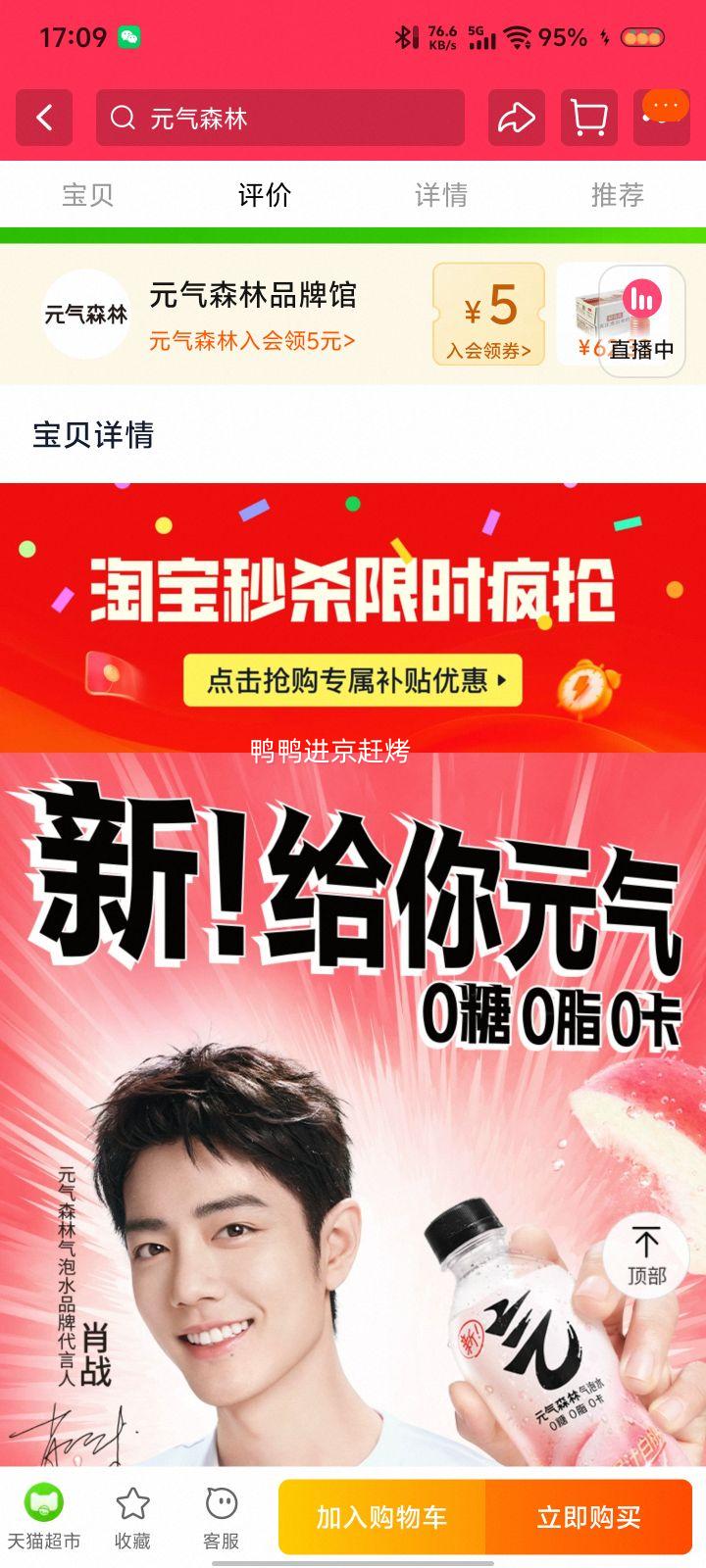Open the 元气森林 search box
This screenshot has width=706, height=1568.
[279, 119]
